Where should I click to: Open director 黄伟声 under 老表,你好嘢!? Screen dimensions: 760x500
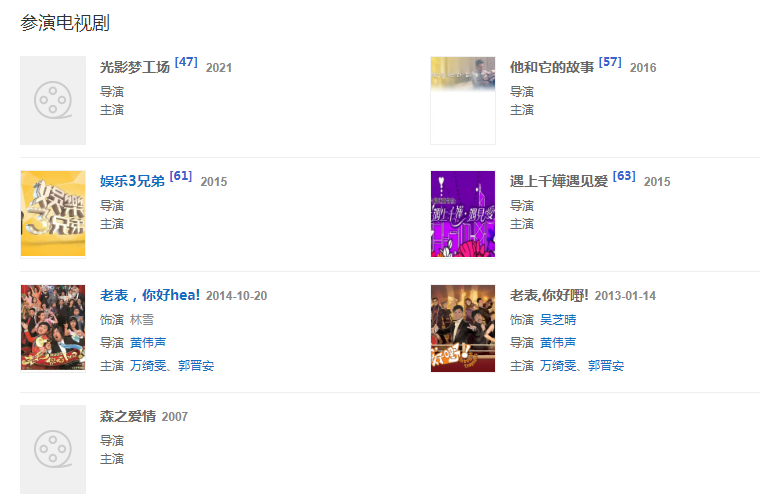coord(558,342)
